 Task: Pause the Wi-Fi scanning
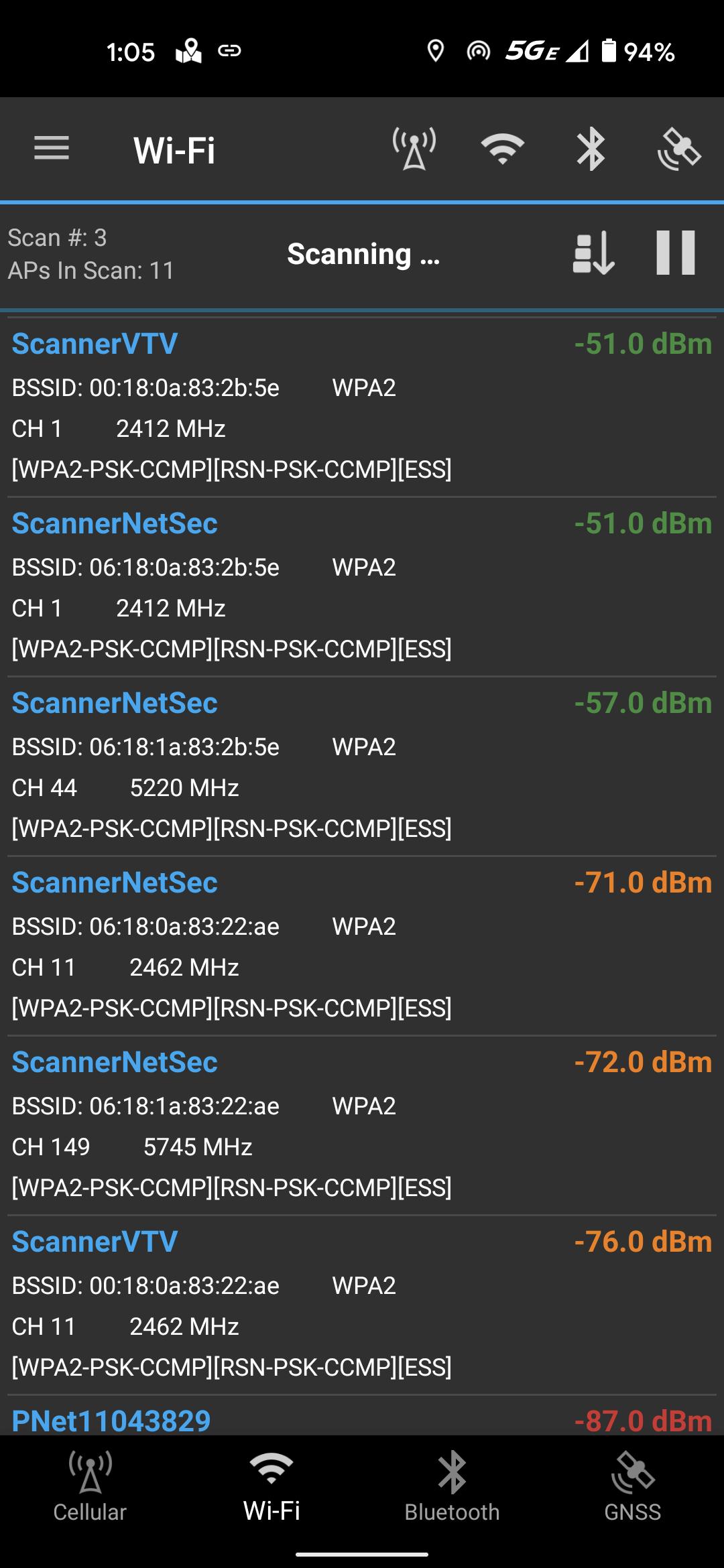pos(675,253)
